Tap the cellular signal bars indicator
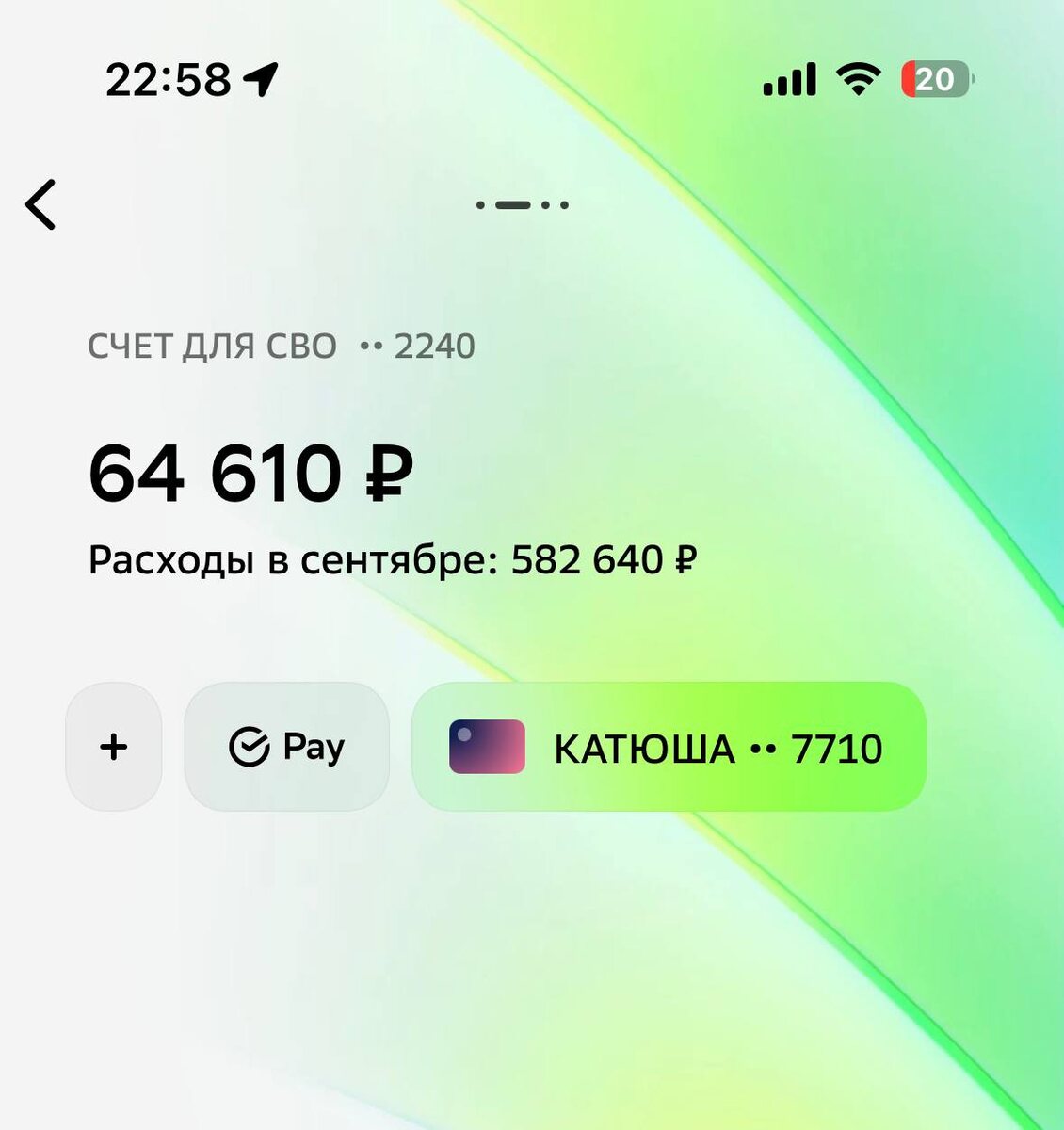This screenshot has width=1064, height=1130. click(789, 80)
